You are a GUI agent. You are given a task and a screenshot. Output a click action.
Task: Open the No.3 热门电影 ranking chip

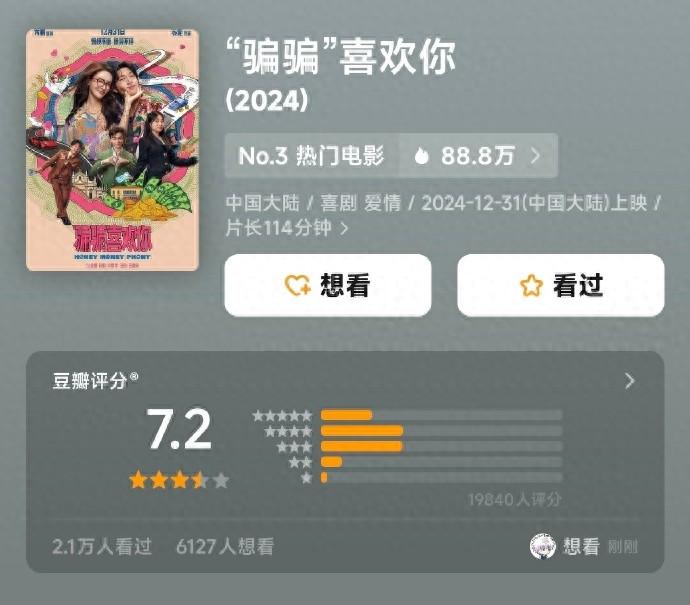click(390, 156)
